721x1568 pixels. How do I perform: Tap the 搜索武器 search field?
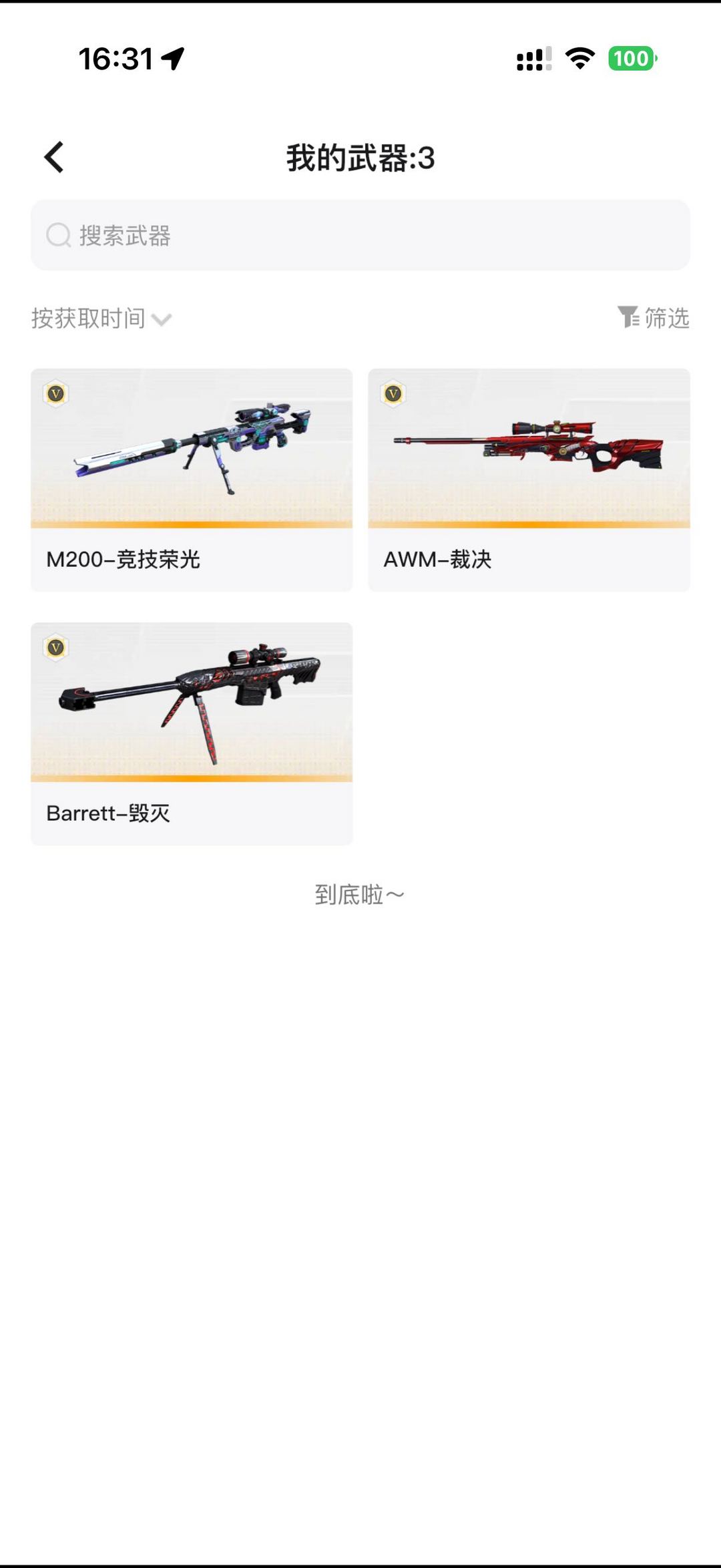click(360, 235)
